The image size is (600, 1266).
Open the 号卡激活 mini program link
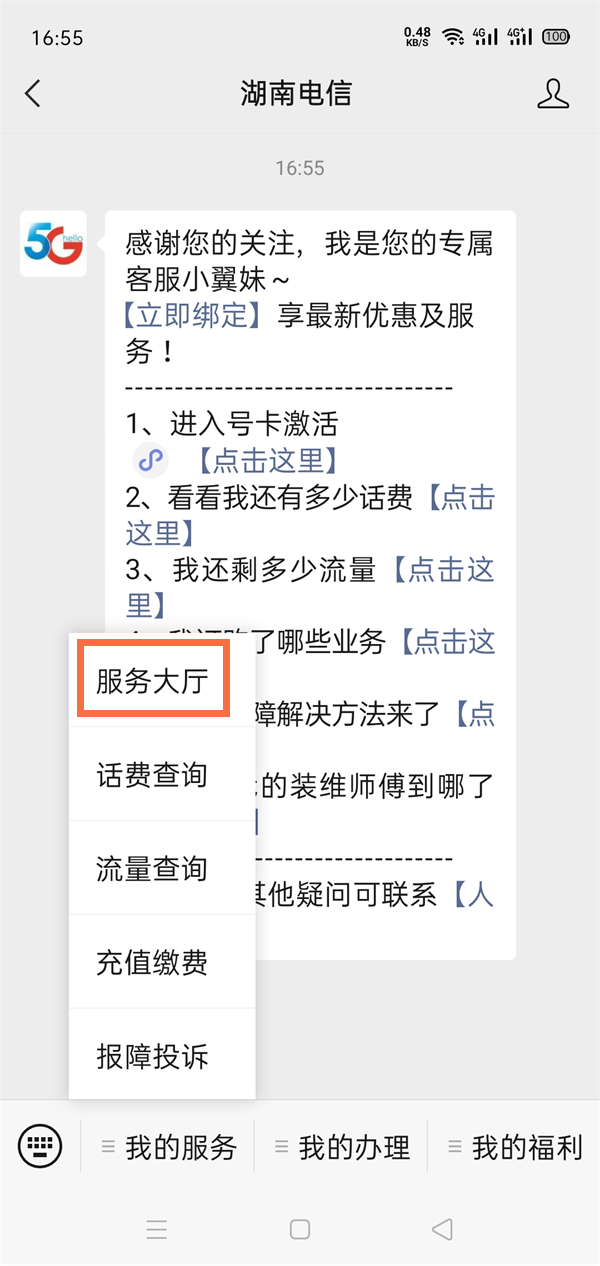(x=264, y=461)
